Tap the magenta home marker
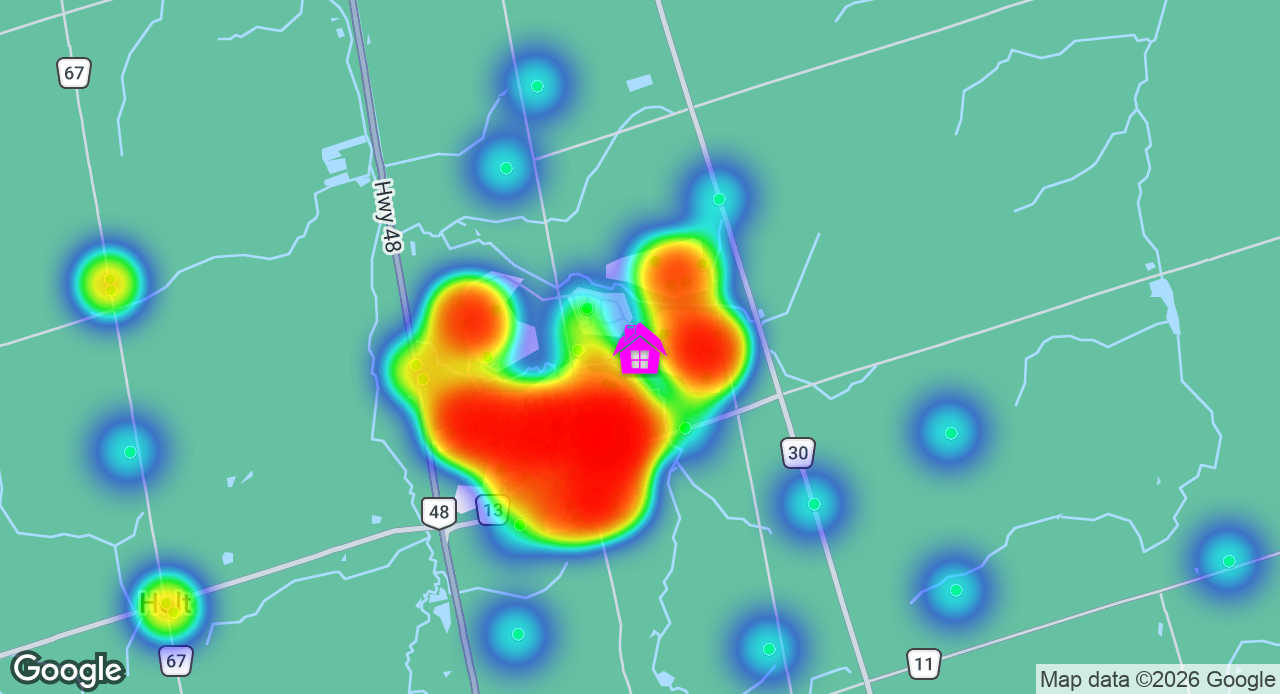 coord(640,350)
